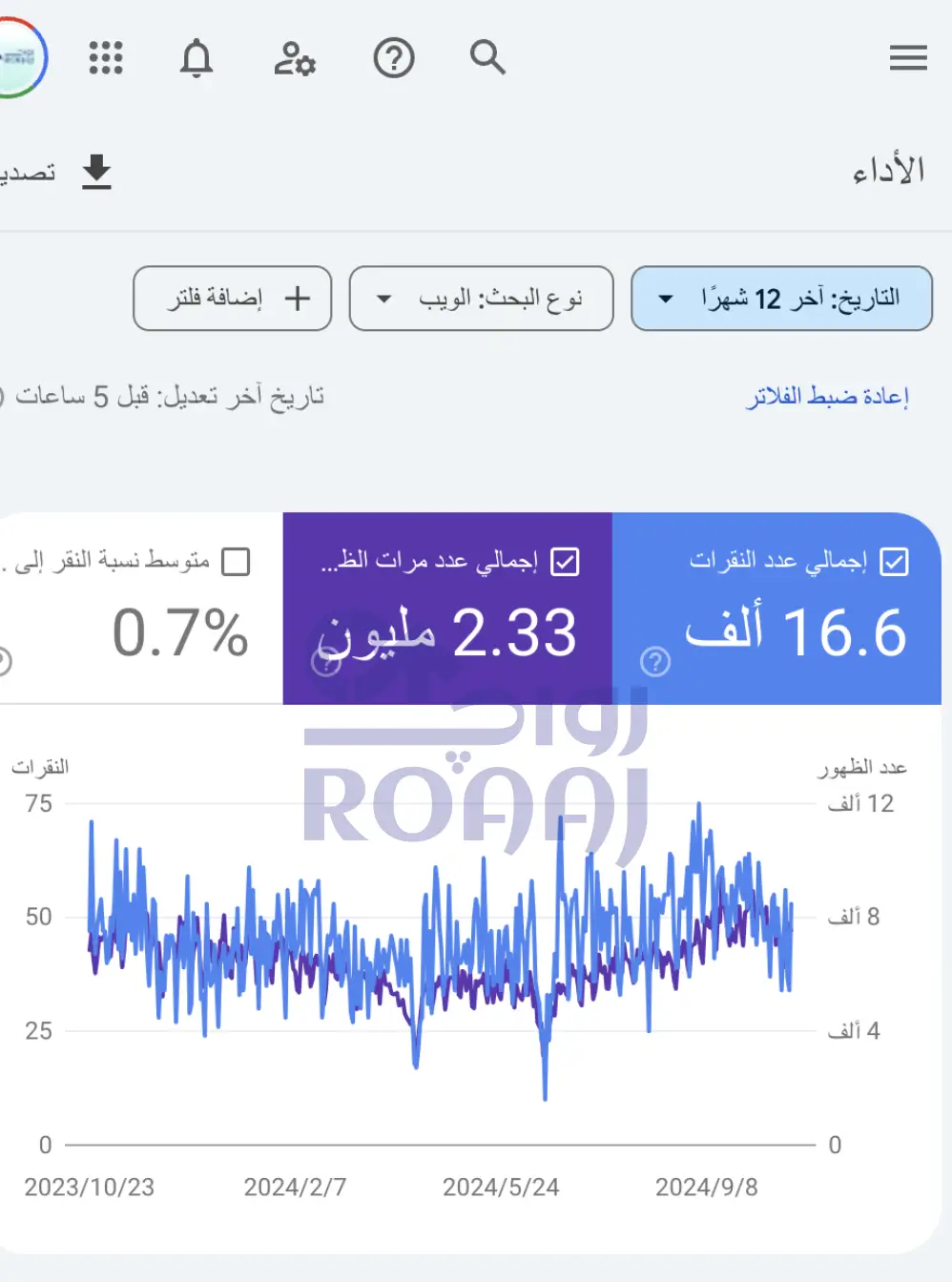The image size is (952, 1282).
Task: Open the hamburger navigation menu
Action: click(x=907, y=58)
